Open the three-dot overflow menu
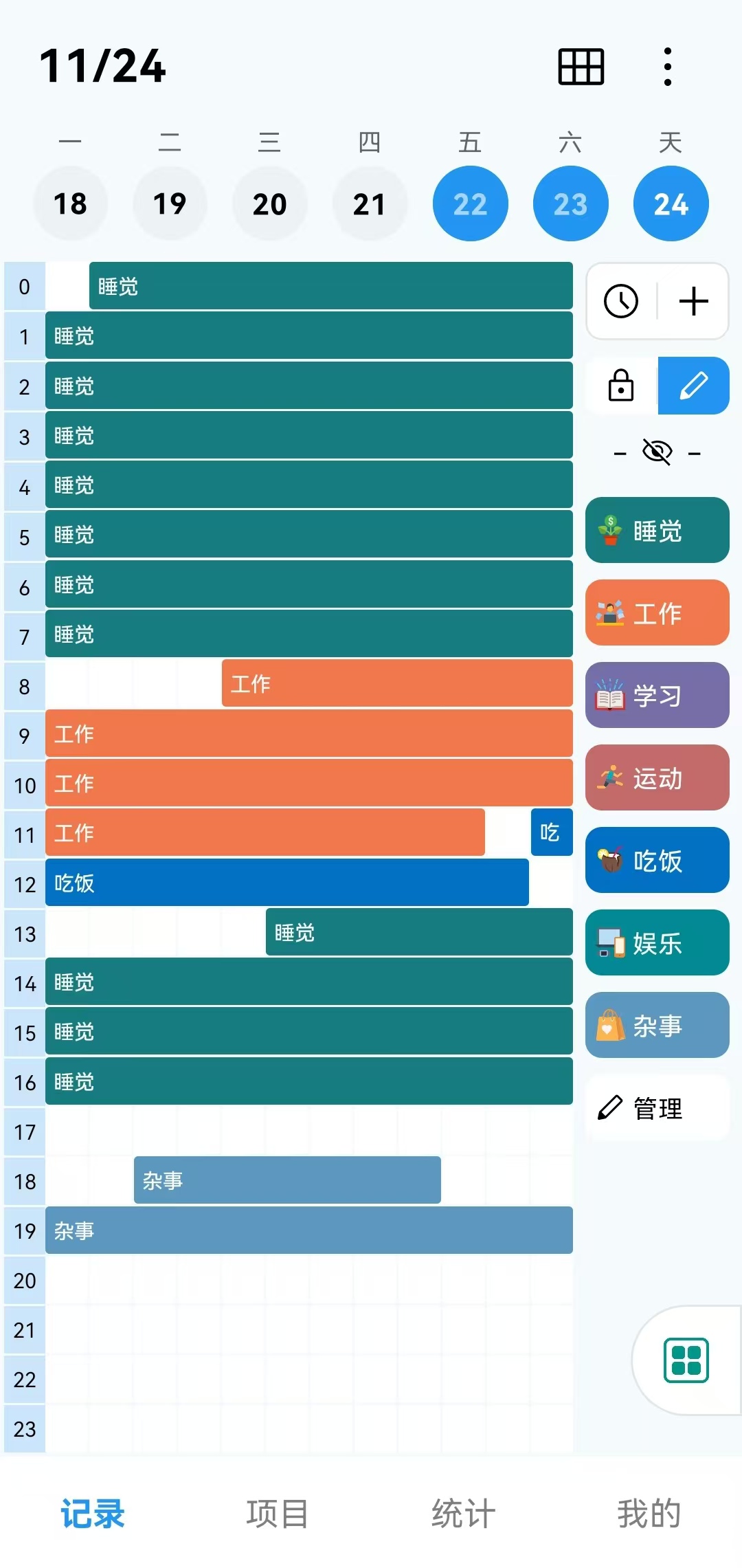The image size is (742, 1568). [667, 67]
